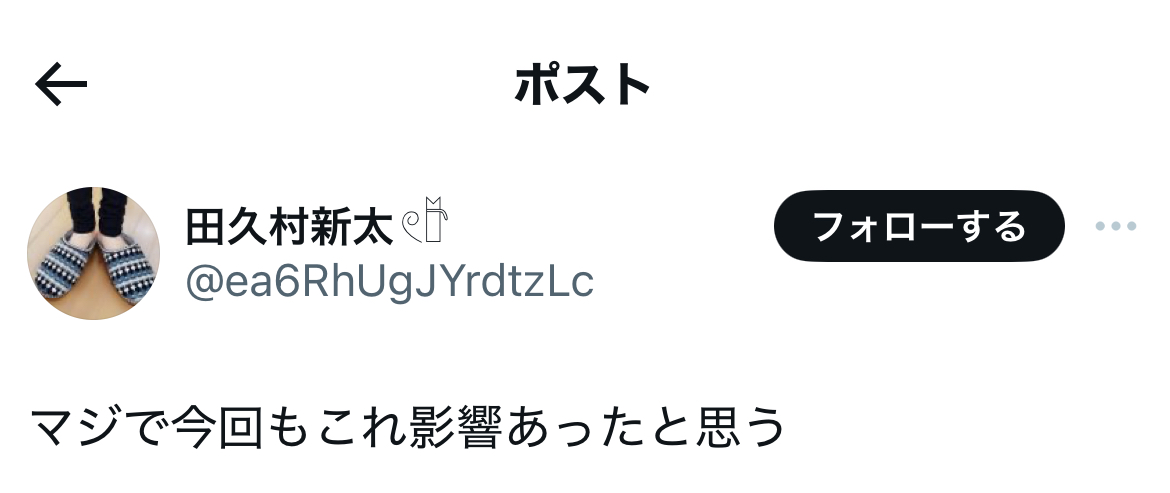Tap the フォローする button
Viewport: 1170px width, 493px height.
919,226
